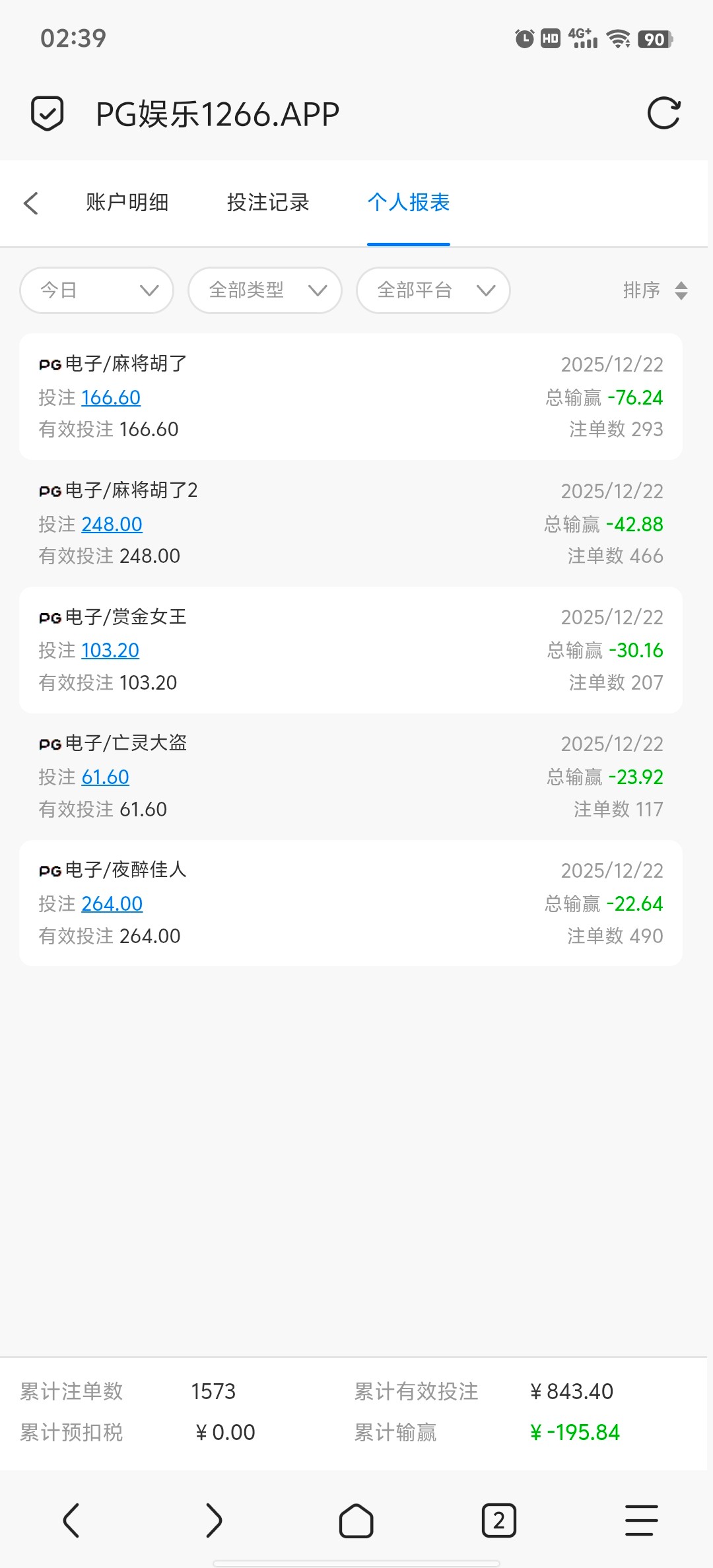Tap the back arrow beside 账户明细

point(31,203)
